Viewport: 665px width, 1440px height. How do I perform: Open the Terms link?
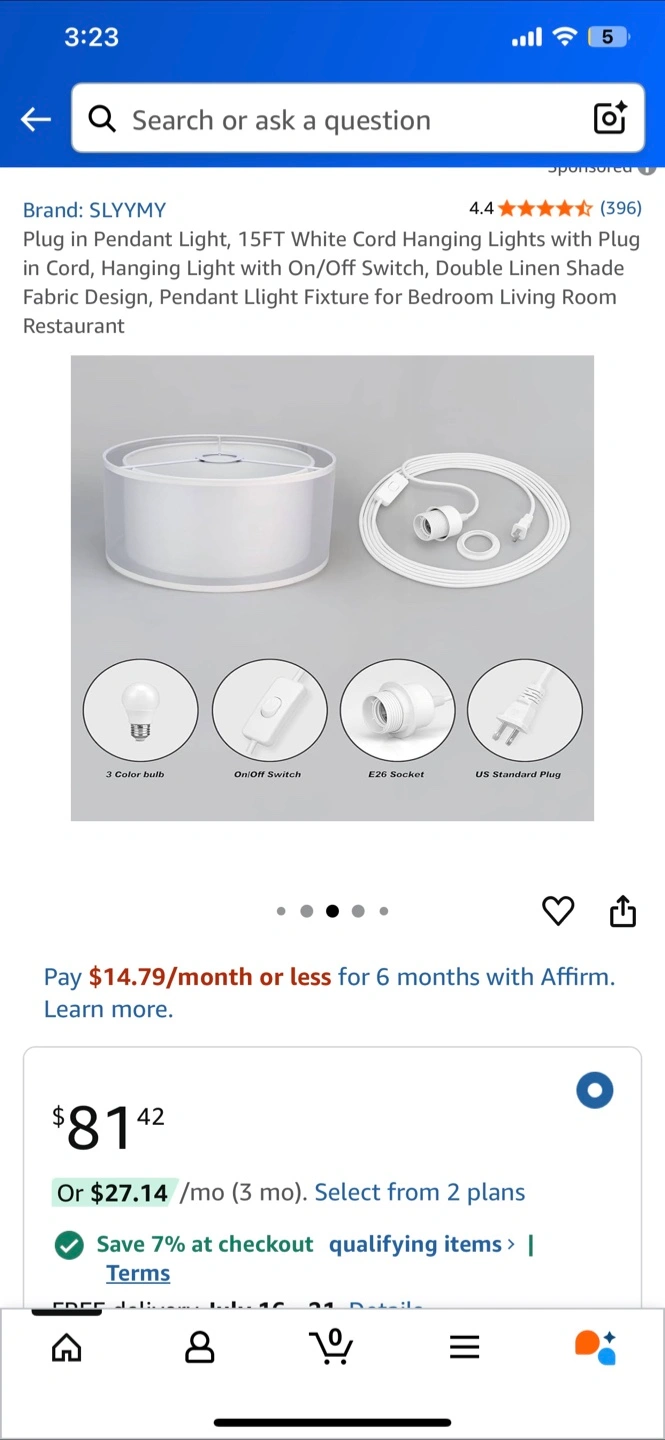(x=138, y=1273)
